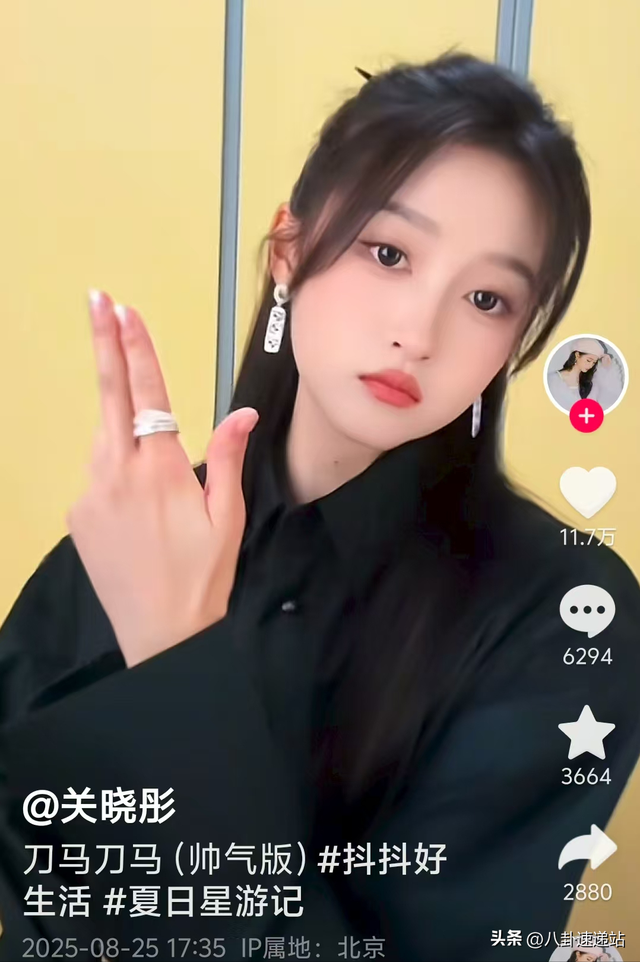640x962 pixels.
Task: Like this video with the heart icon
Action: coord(587,491)
